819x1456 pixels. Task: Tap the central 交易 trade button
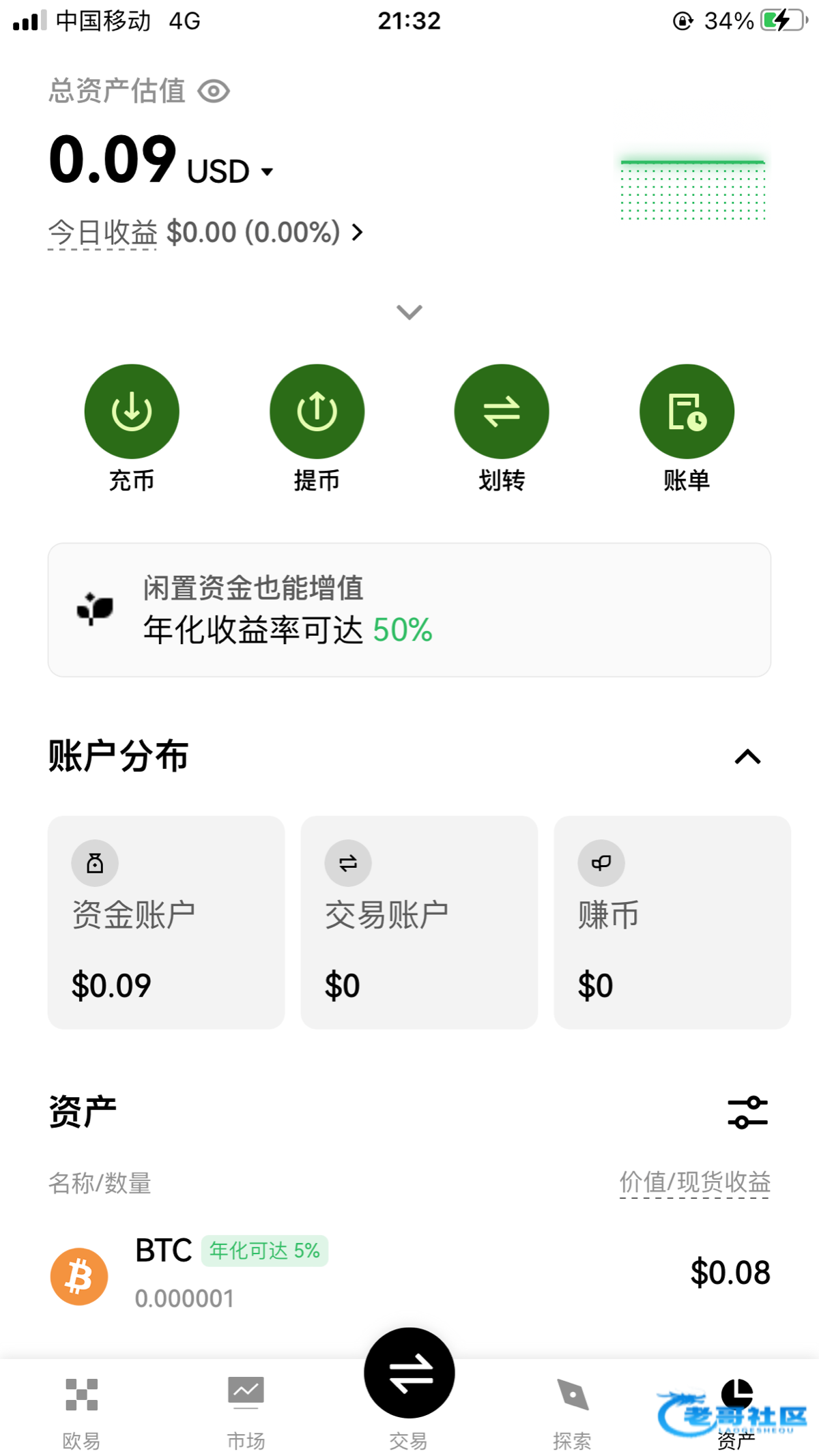click(x=409, y=1374)
